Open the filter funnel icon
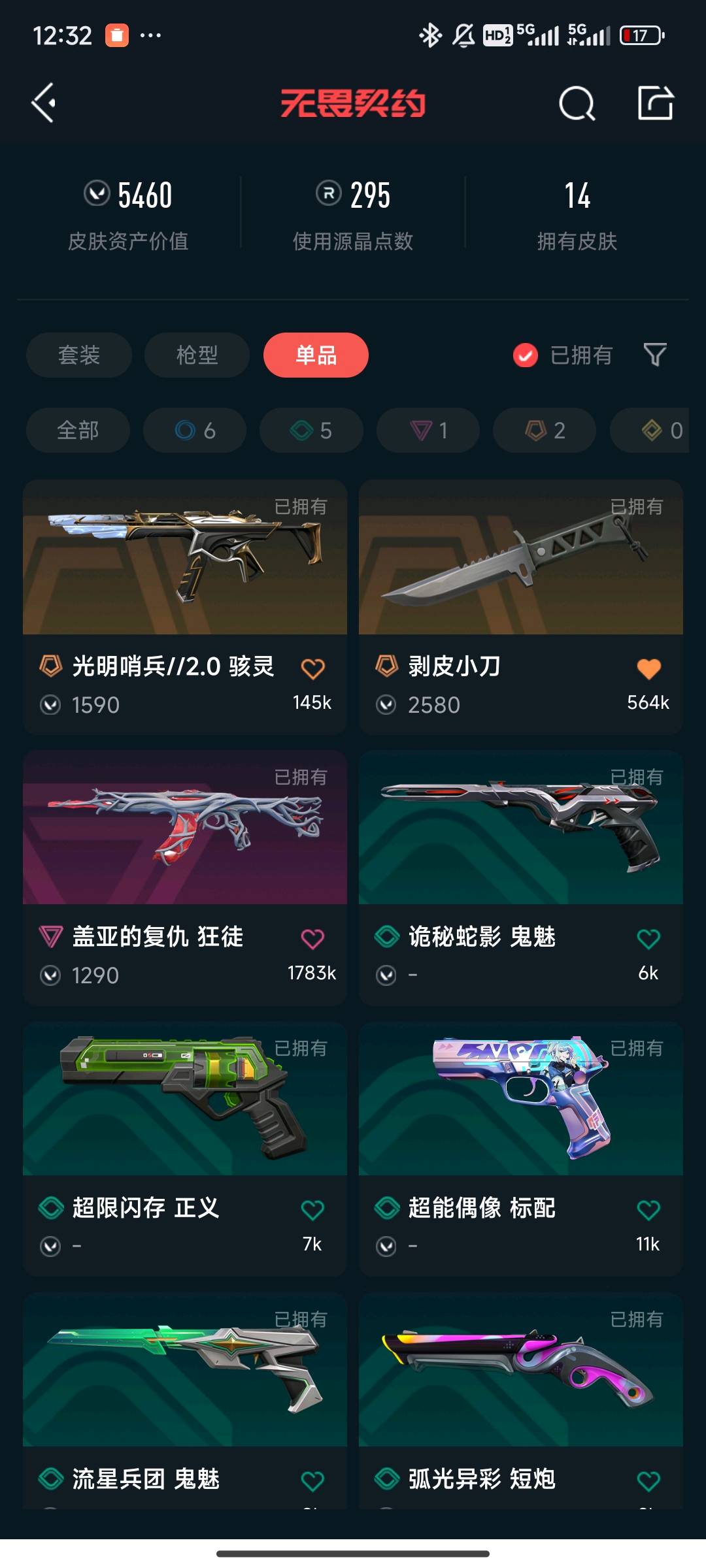The height and width of the screenshot is (1568, 706). (655, 355)
